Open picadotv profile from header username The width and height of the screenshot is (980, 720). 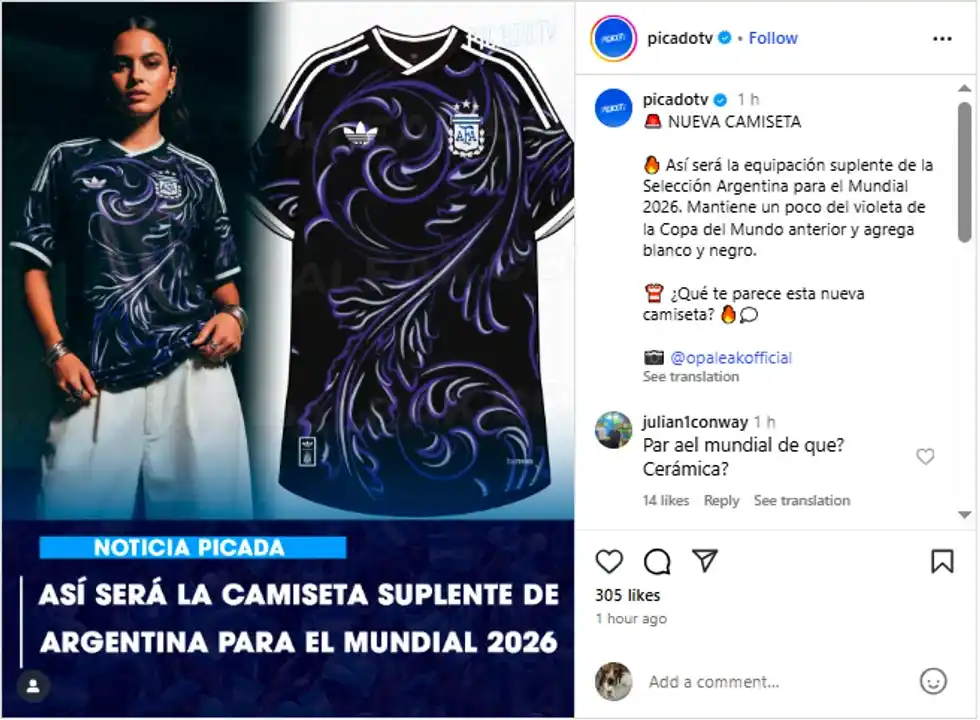(680, 38)
